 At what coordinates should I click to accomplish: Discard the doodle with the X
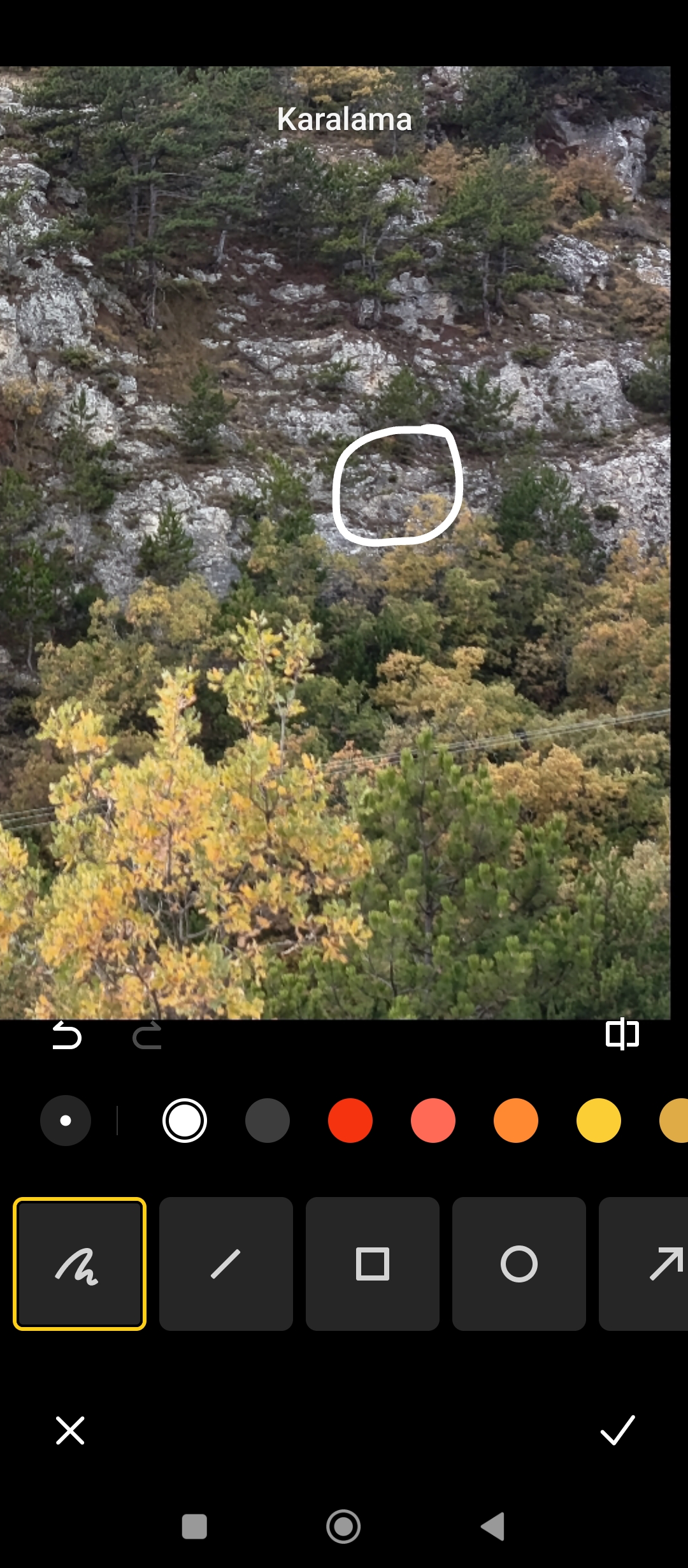pos(70,1430)
